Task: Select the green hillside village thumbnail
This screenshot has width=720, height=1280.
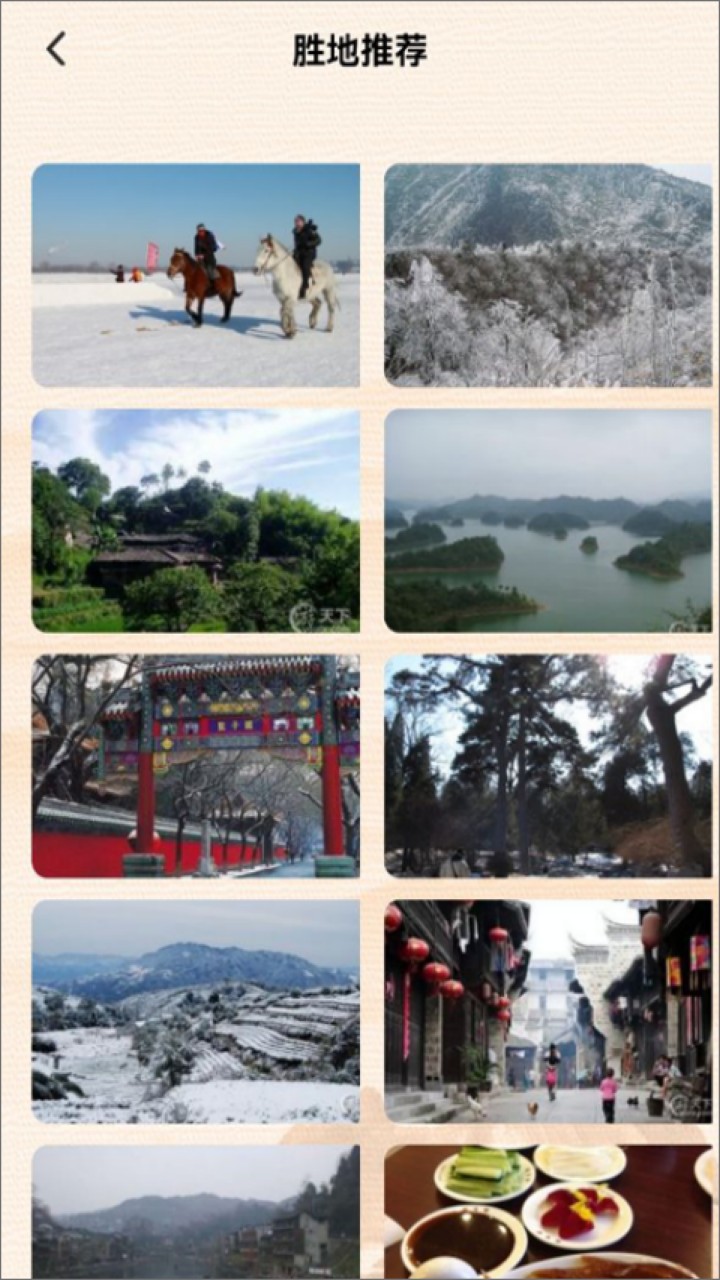Action: coord(195,521)
